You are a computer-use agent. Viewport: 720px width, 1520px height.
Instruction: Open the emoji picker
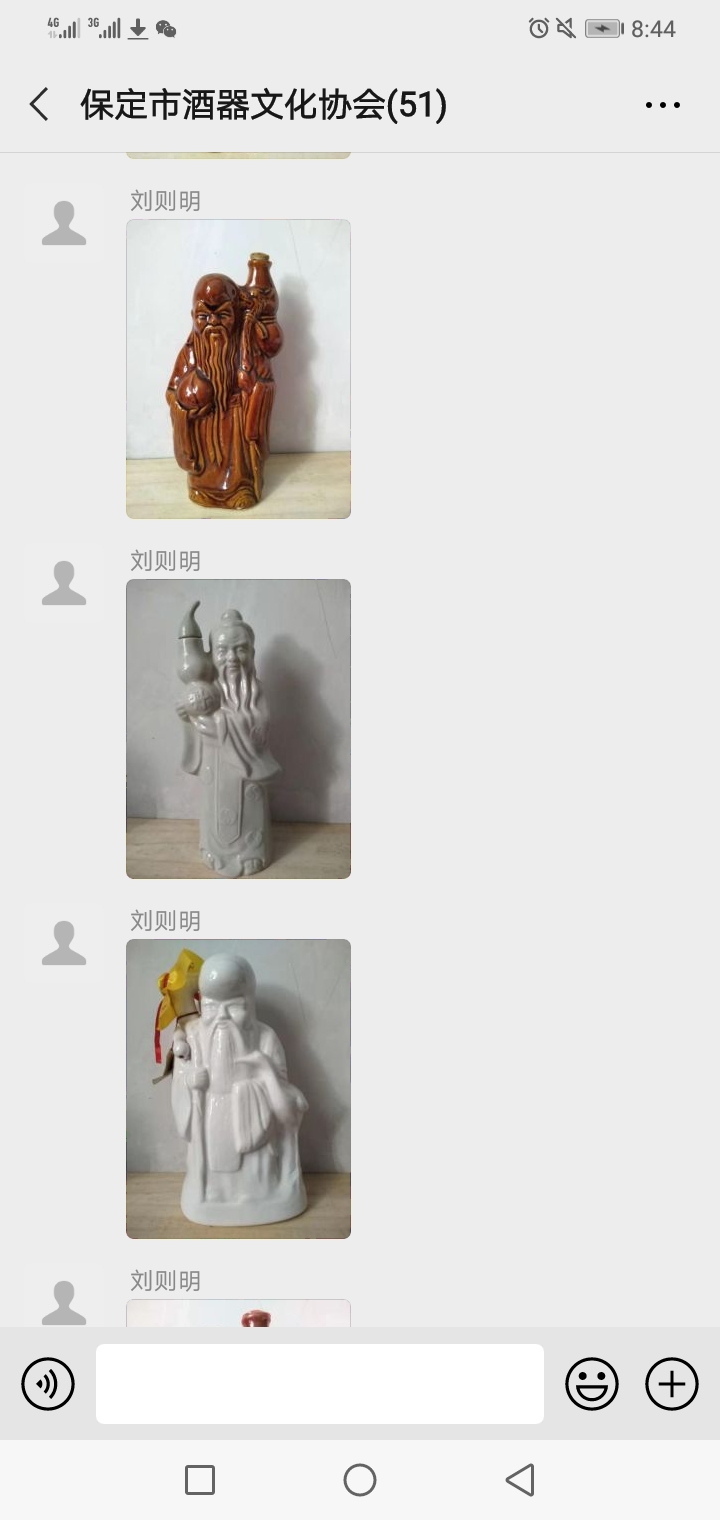click(592, 1384)
